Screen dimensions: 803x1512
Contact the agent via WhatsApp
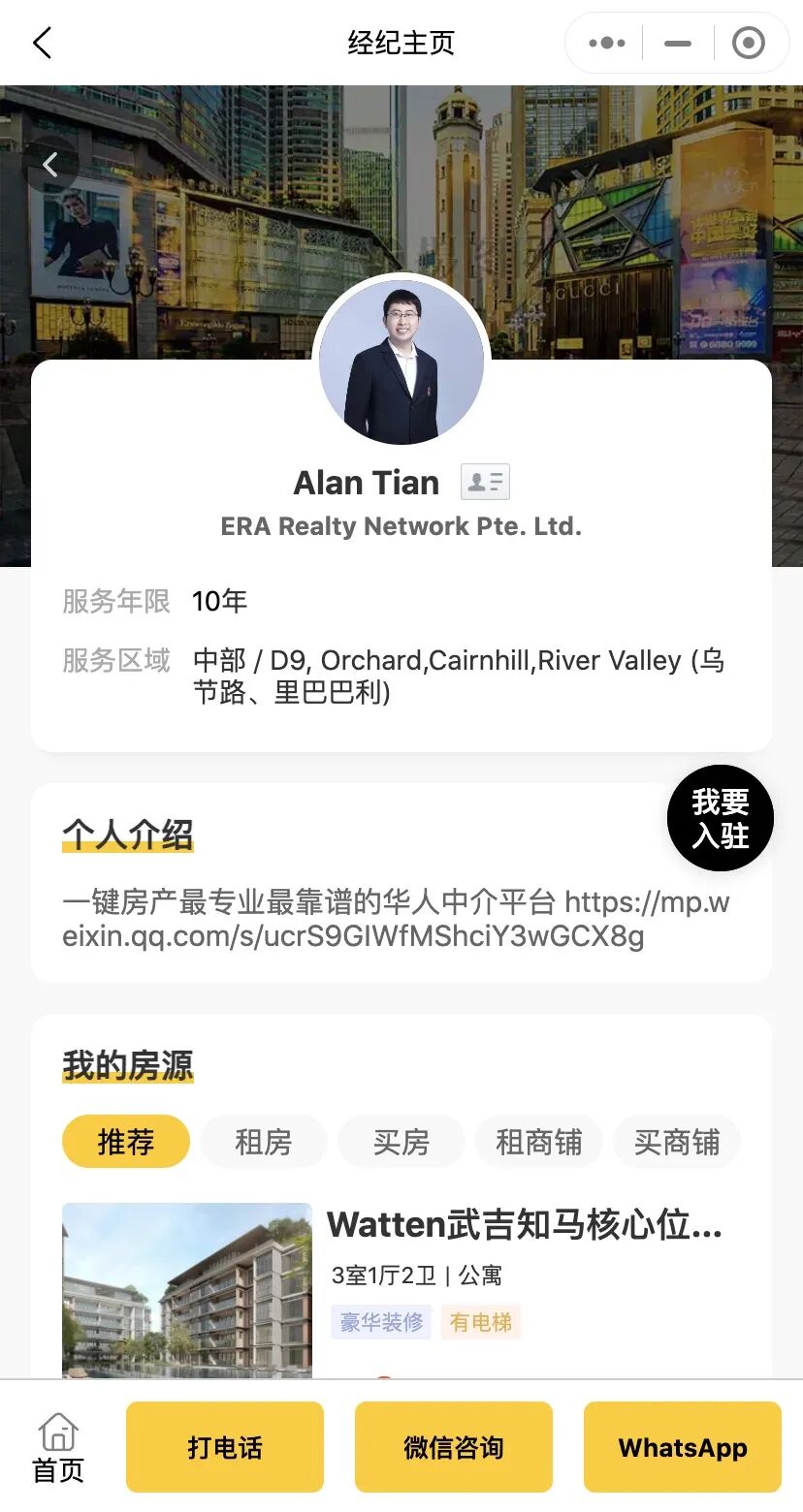click(x=683, y=1447)
